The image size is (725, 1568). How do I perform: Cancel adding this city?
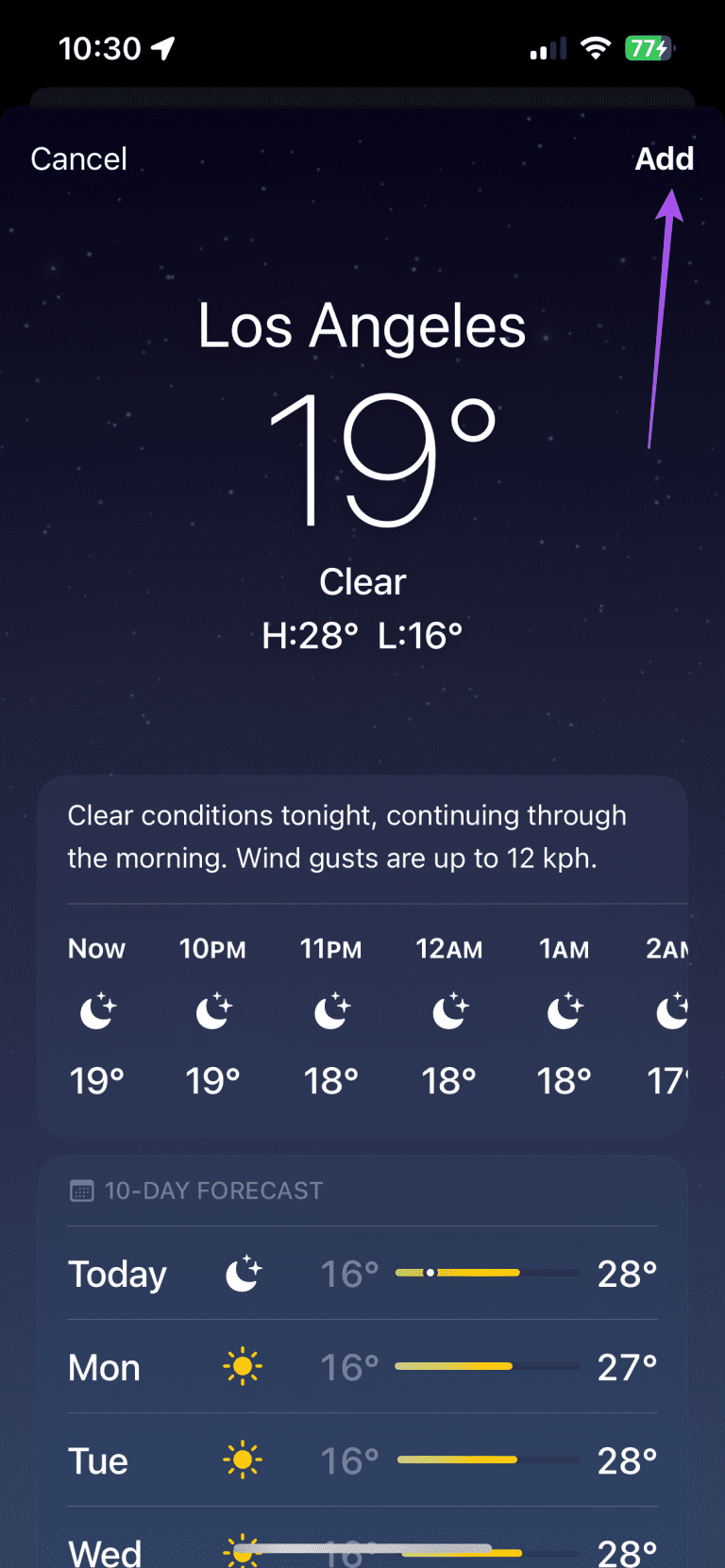78,158
